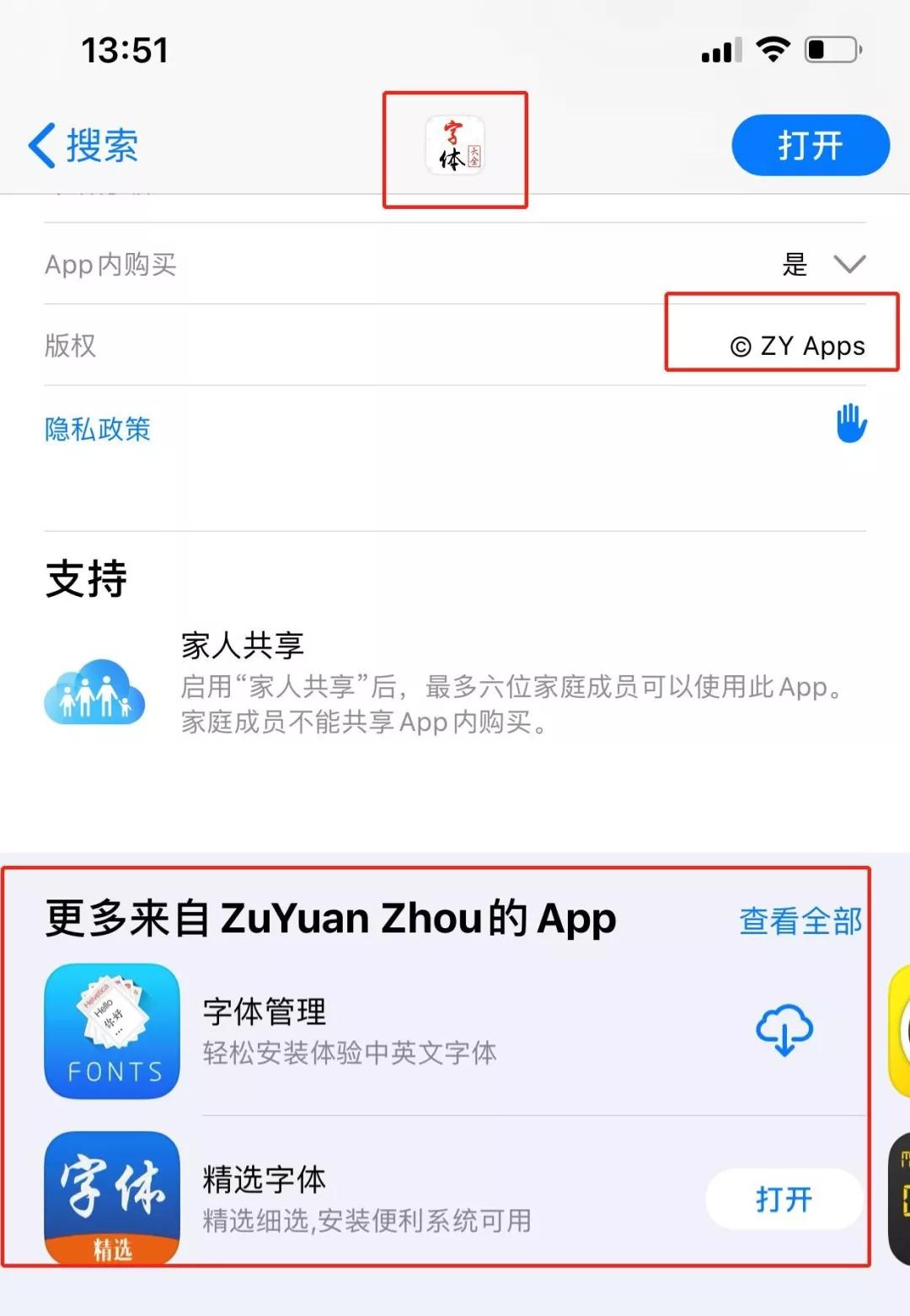Viewport: 910px width, 1316px height.
Task: Download the 字体管理 app
Action: click(784, 1030)
